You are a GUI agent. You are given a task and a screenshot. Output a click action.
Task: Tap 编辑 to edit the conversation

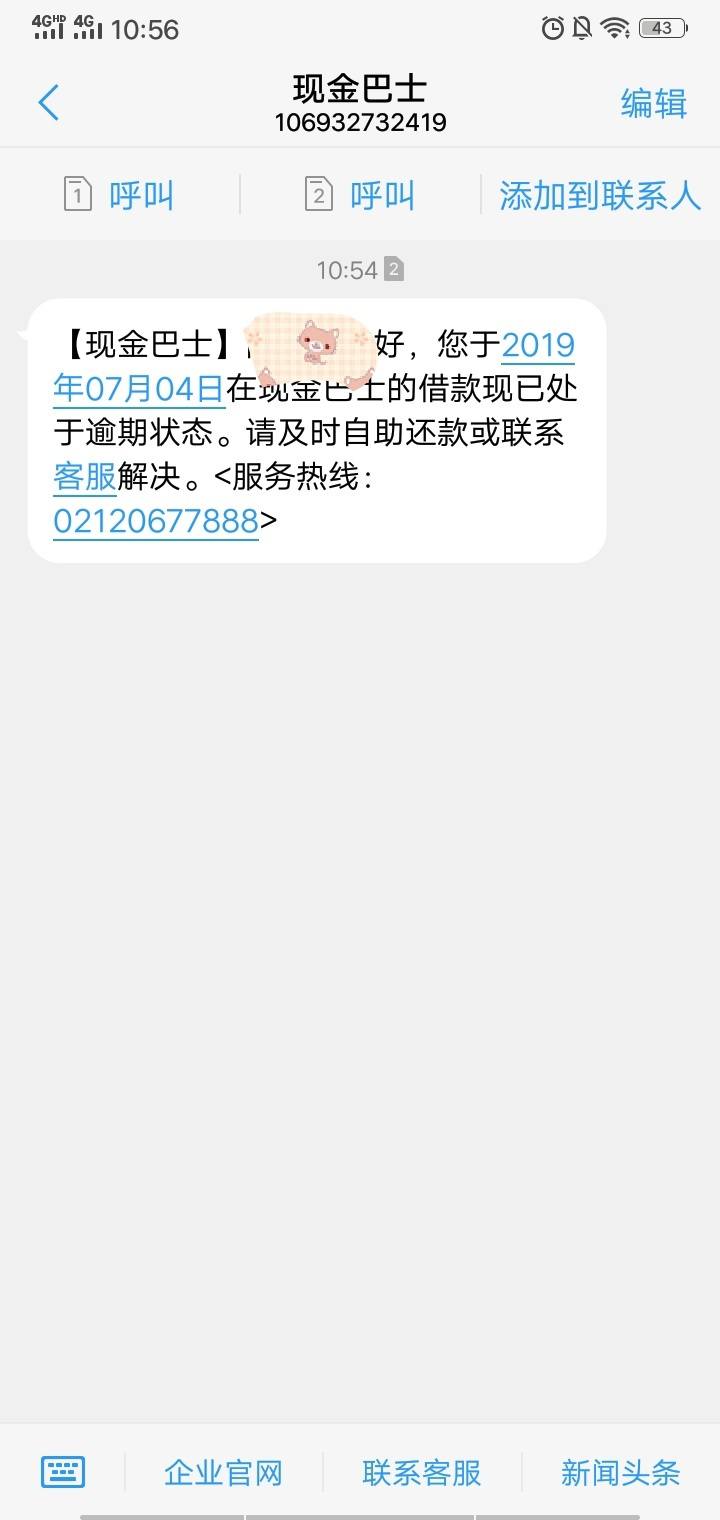(x=654, y=103)
